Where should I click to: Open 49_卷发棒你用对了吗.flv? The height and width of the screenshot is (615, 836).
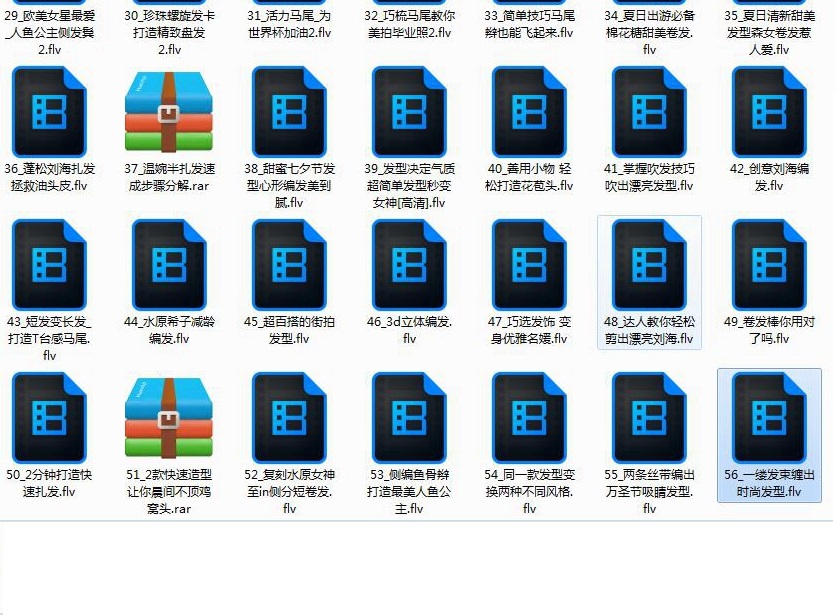coord(768,265)
